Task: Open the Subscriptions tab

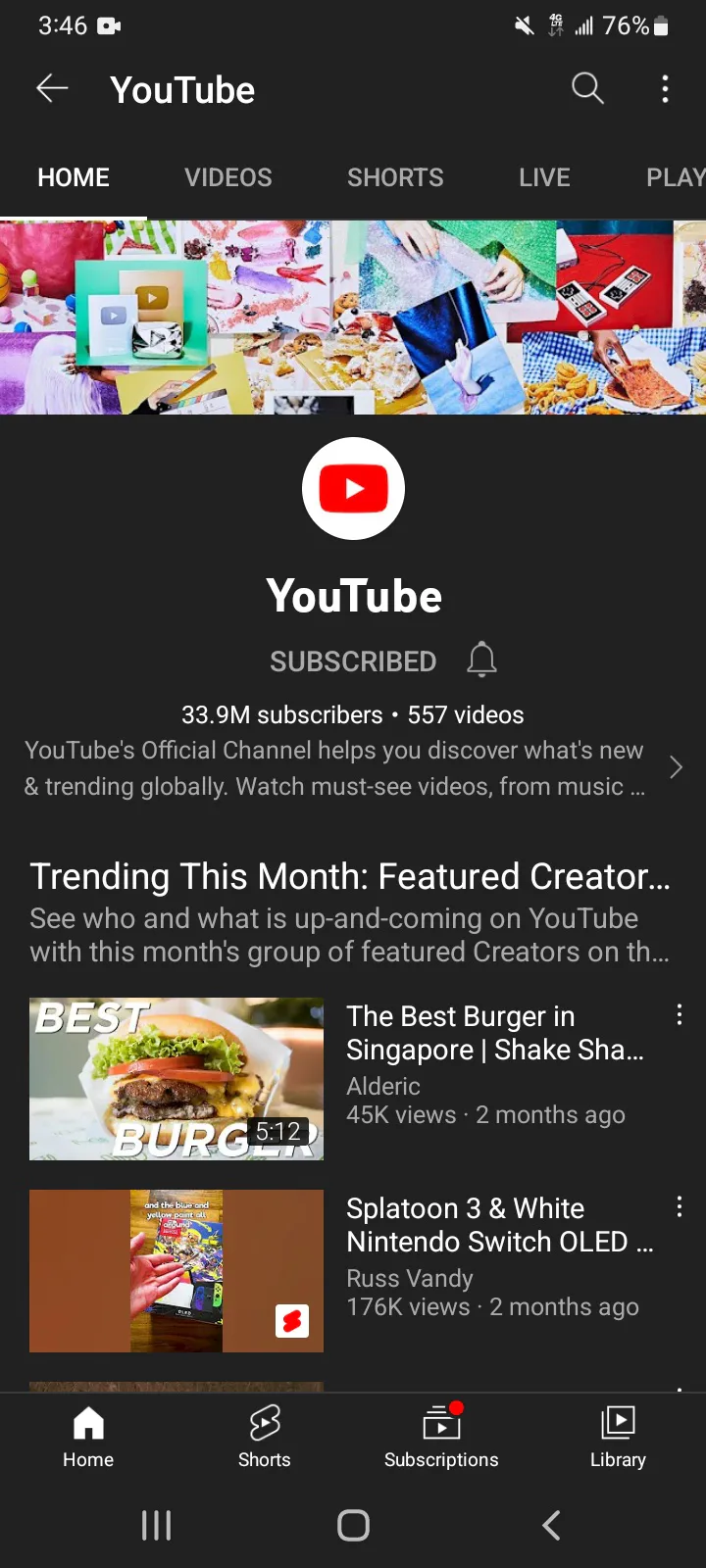Action: [x=441, y=1436]
